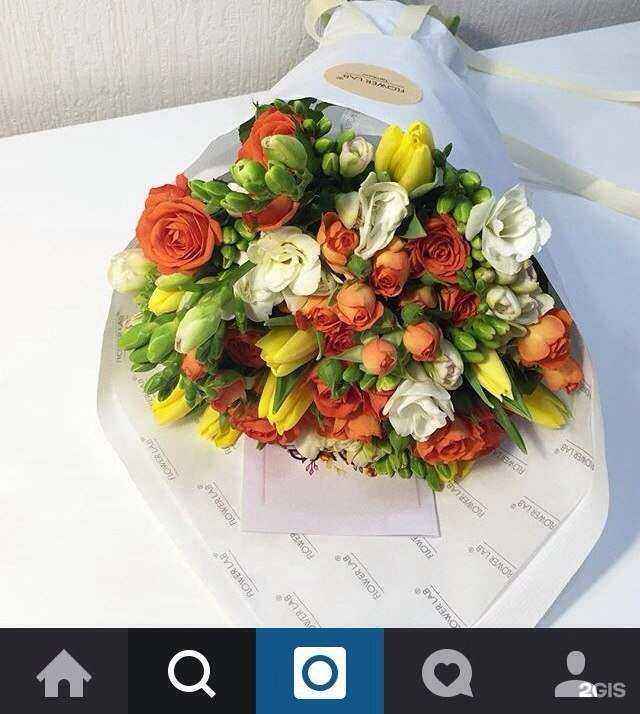This screenshot has width=640, height=714.
Task: Go to the Home feed tab
Action: pos(64,673)
